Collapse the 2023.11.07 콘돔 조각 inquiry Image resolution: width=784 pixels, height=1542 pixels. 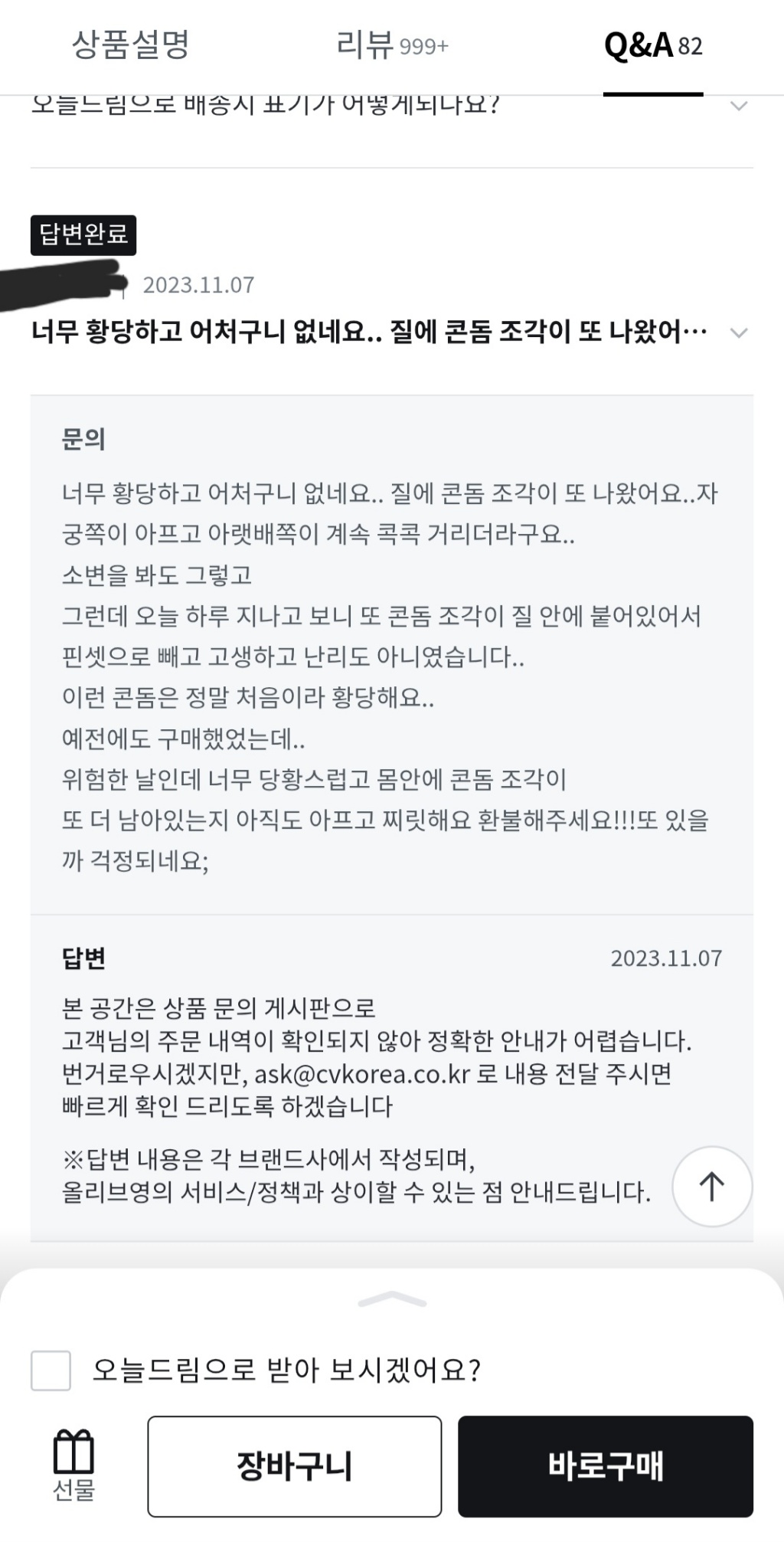[738, 332]
